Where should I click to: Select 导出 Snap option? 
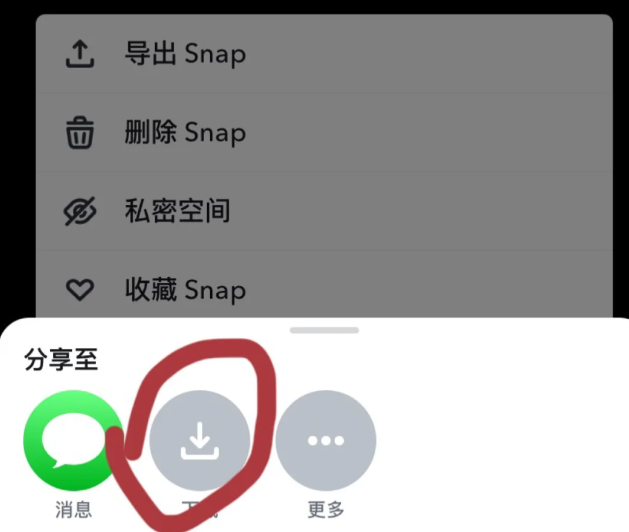[185, 54]
